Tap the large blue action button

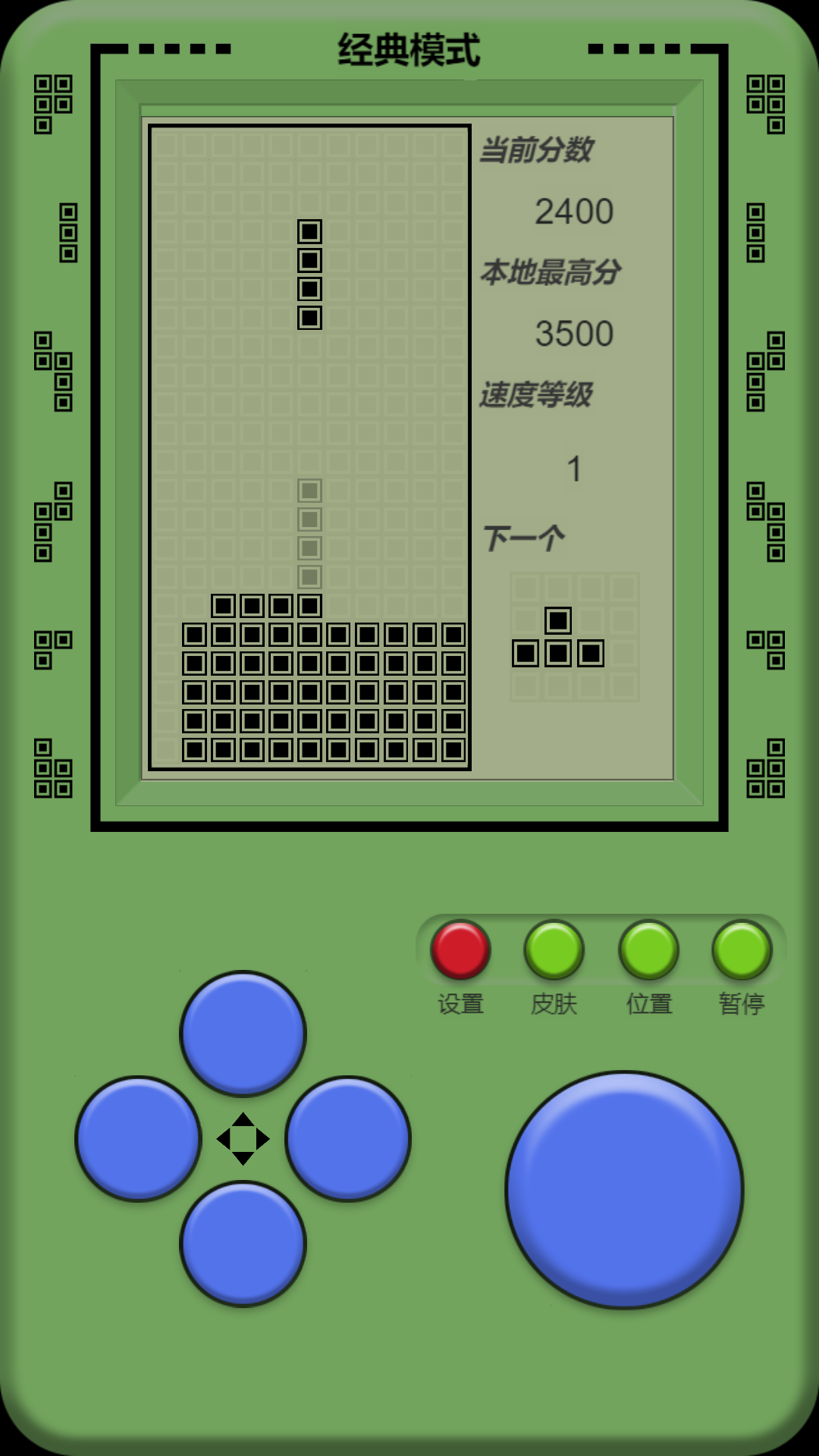(x=624, y=1190)
